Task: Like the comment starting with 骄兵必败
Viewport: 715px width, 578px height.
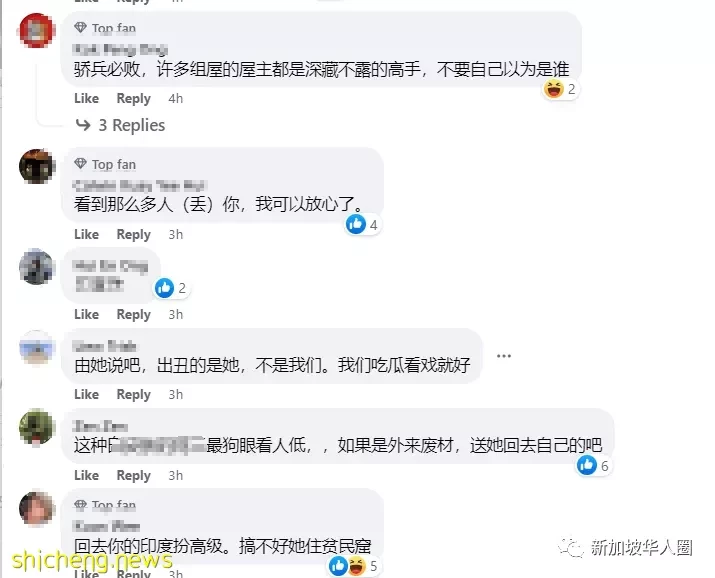Action: [87, 98]
